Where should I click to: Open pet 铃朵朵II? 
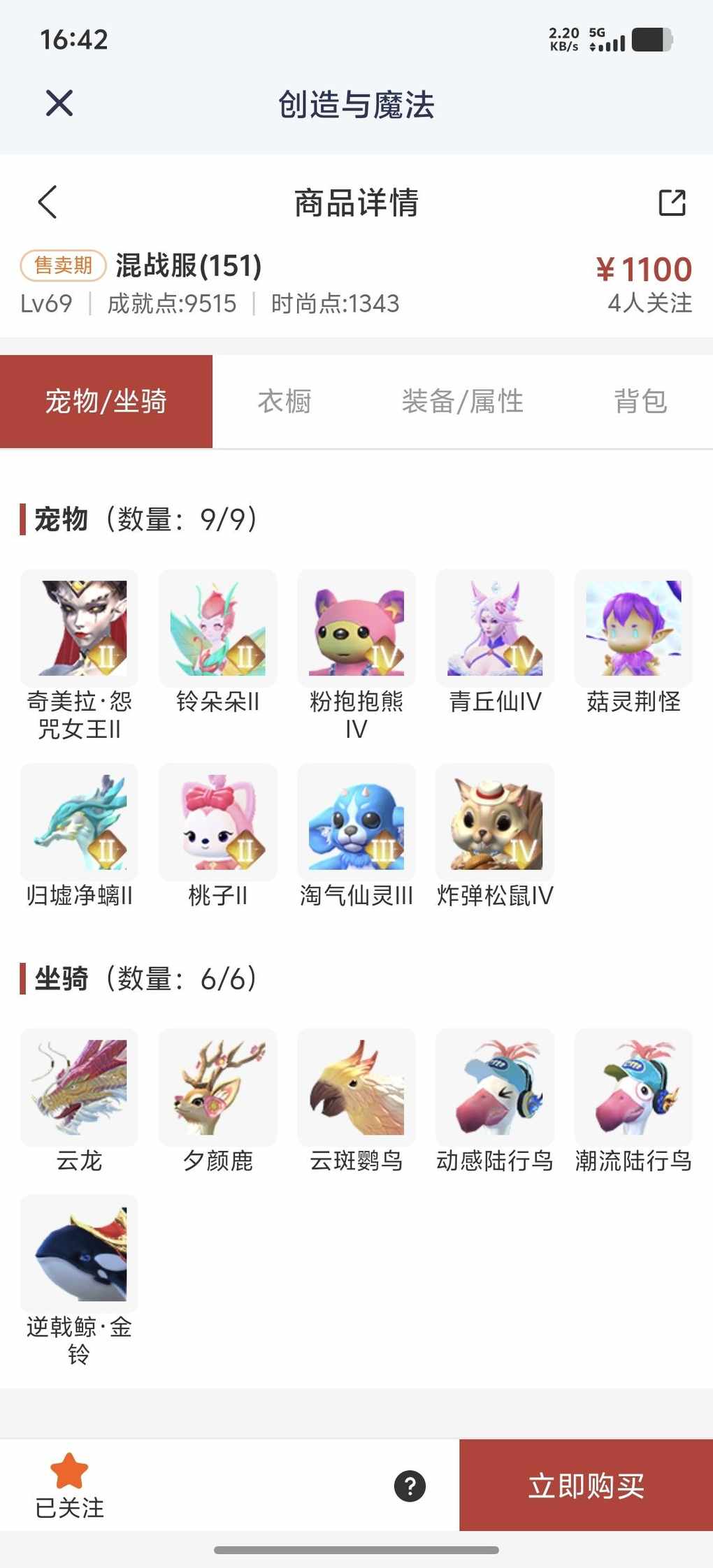tap(217, 628)
